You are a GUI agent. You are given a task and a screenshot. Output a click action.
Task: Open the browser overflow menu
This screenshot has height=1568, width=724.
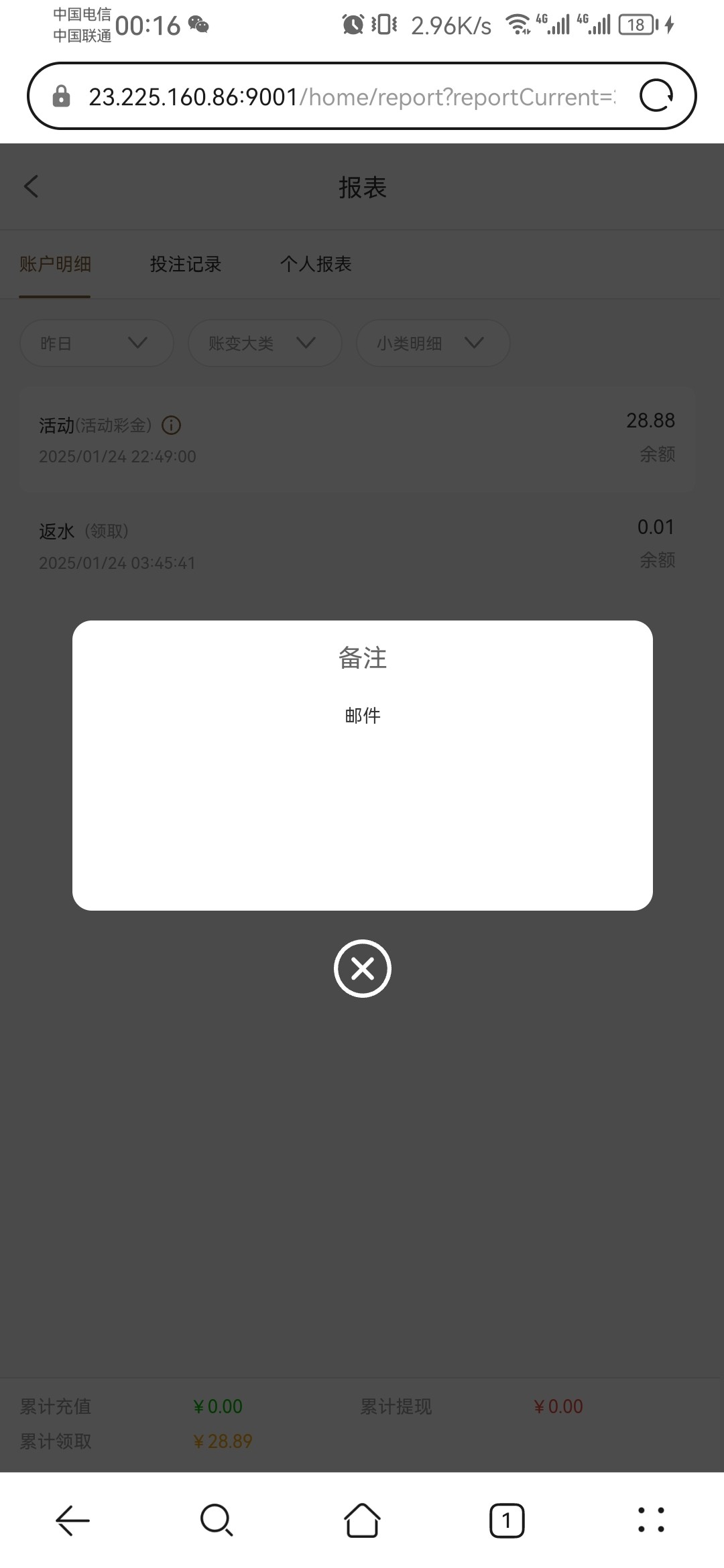pos(651,1520)
